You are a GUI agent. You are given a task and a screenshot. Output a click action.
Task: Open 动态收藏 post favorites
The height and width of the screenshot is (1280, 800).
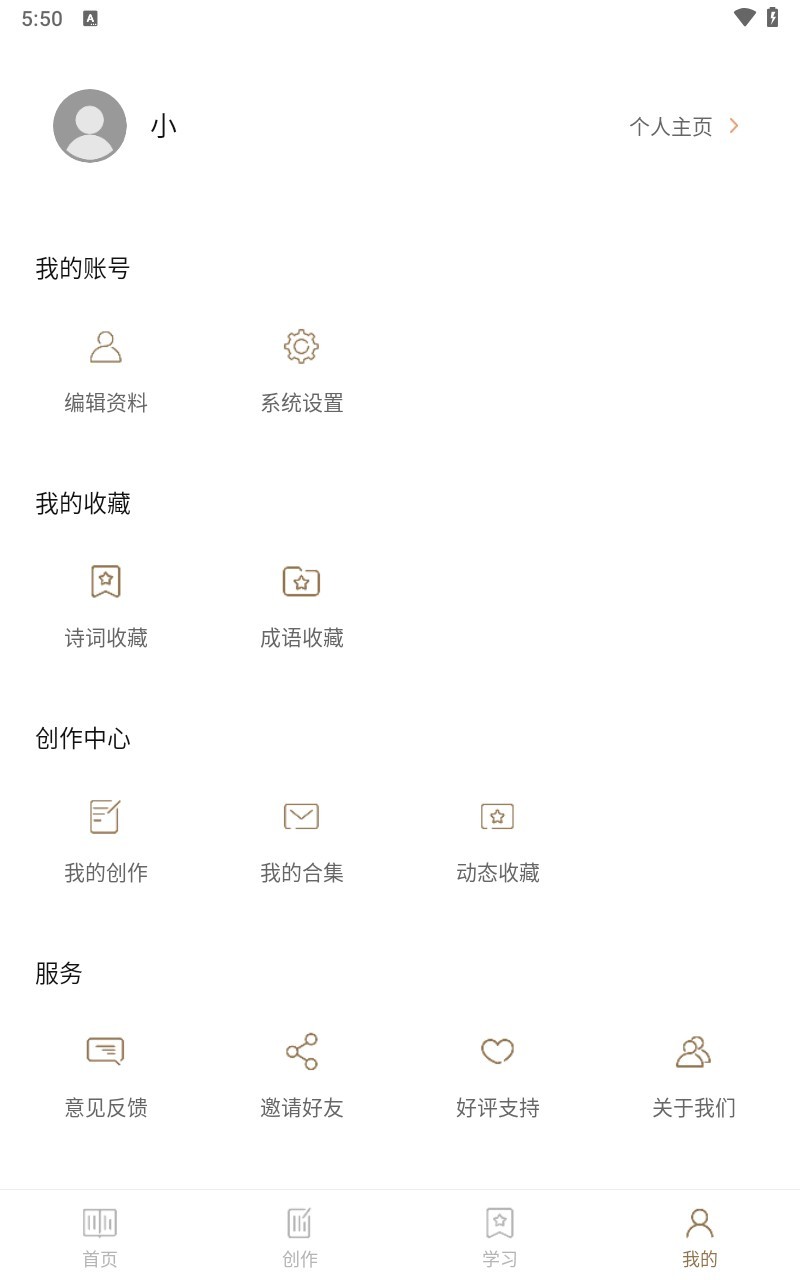coord(497,840)
